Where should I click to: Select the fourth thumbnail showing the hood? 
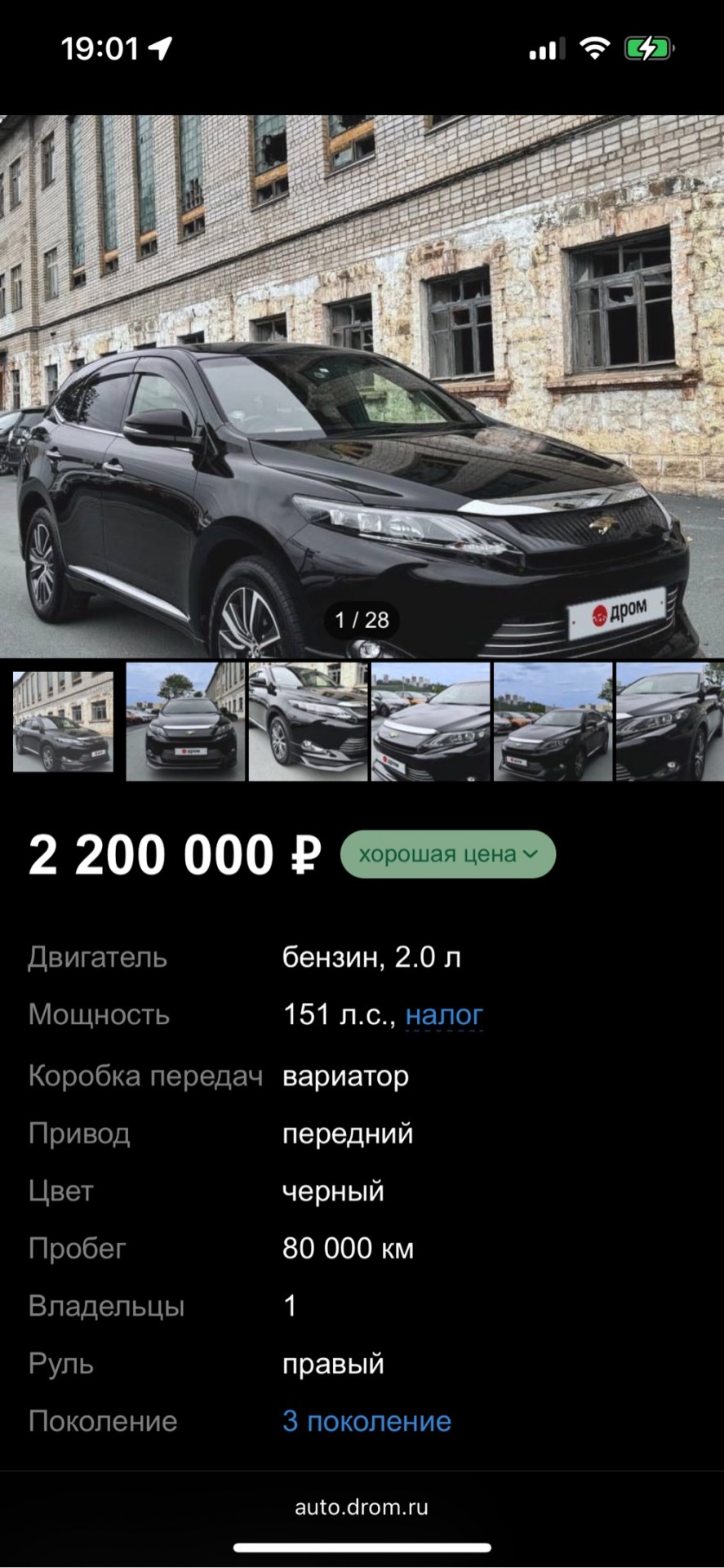click(430, 722)
